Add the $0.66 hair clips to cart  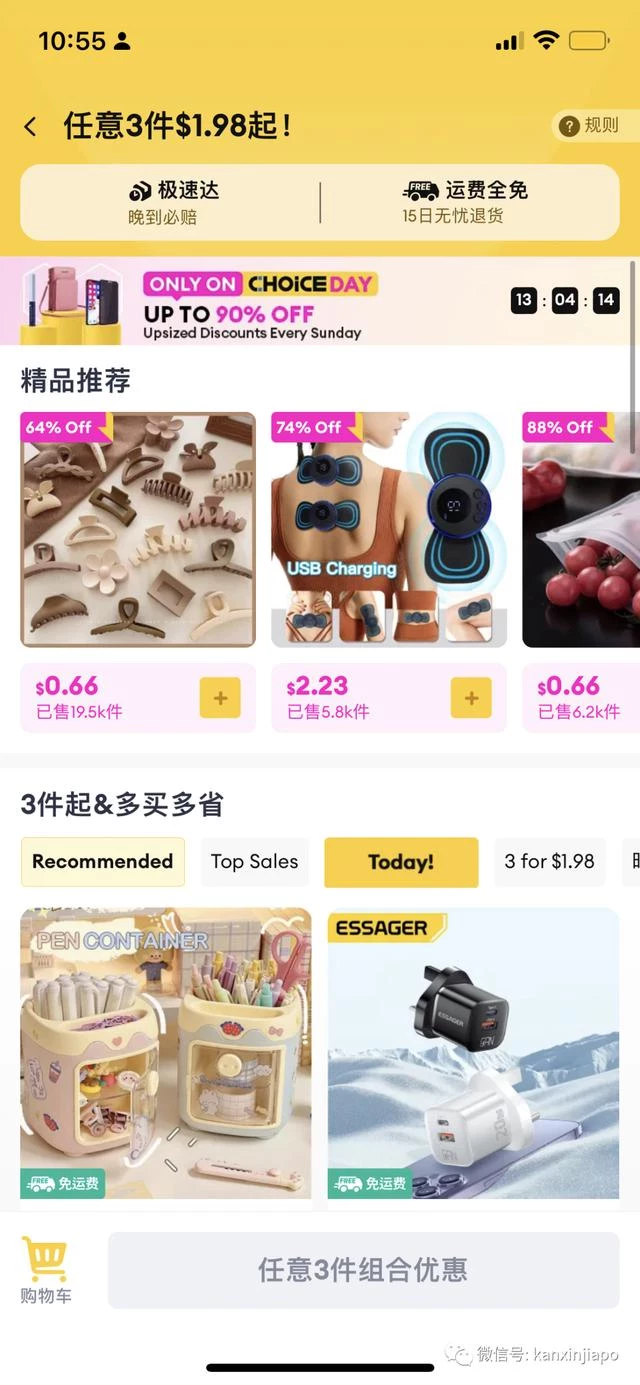220,698
